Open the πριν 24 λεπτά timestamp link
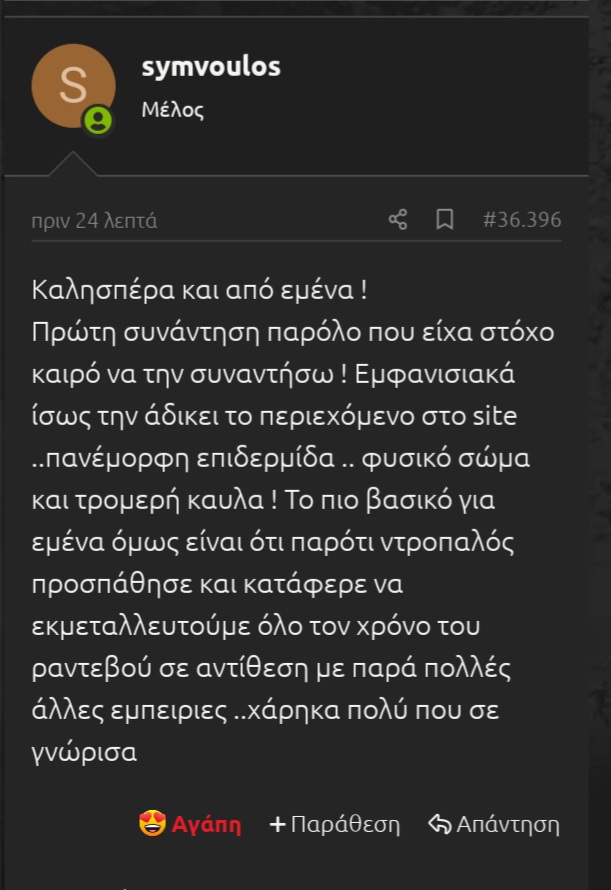Screen dimensions: 611x890 pos(94,221)
